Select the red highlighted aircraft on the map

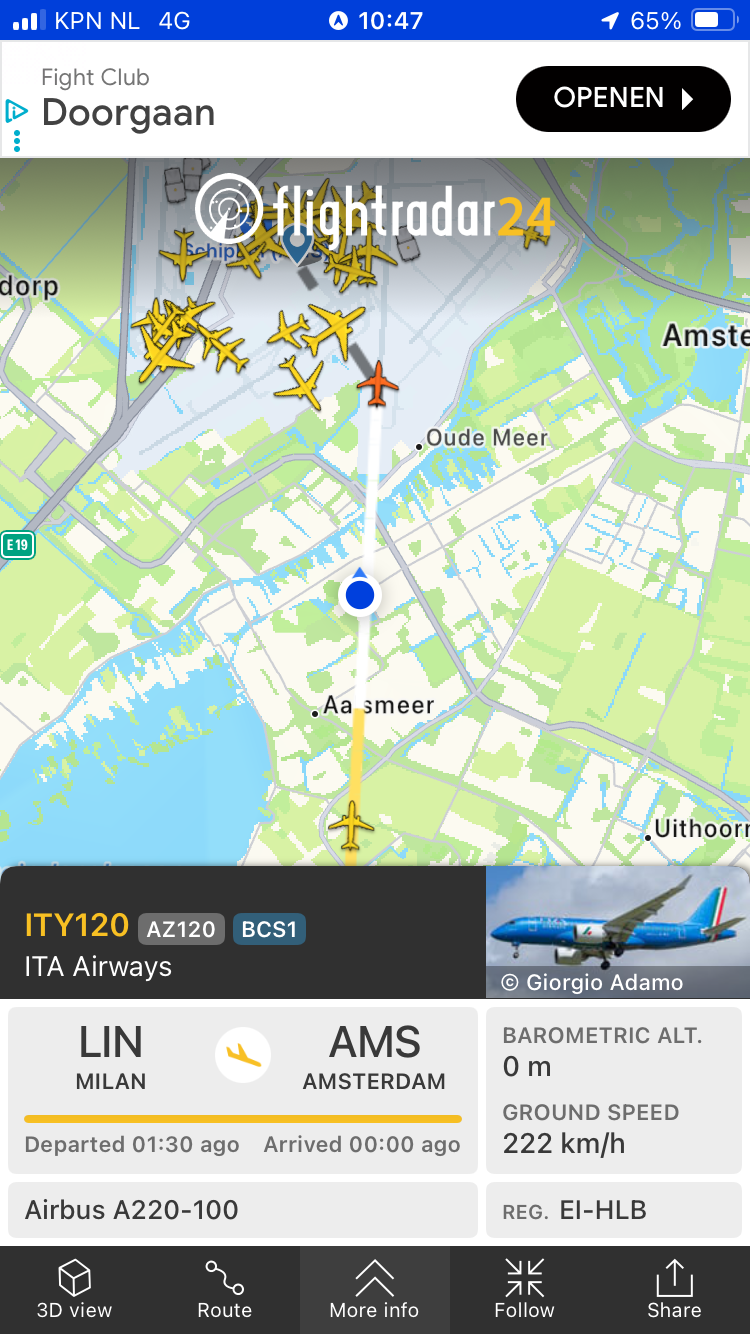click(377, 384)
